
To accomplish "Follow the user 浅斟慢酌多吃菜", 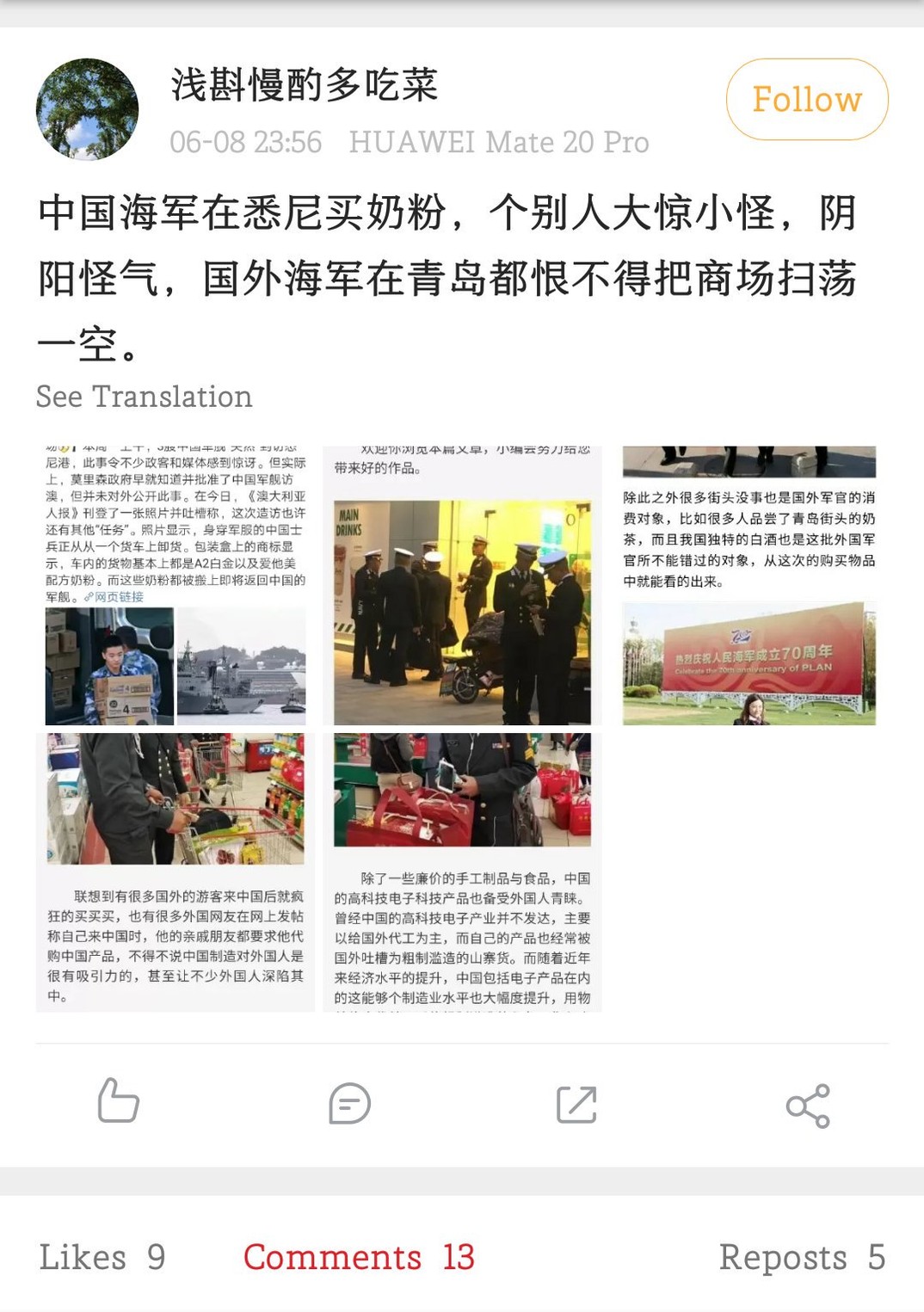I will click(806, 100).
